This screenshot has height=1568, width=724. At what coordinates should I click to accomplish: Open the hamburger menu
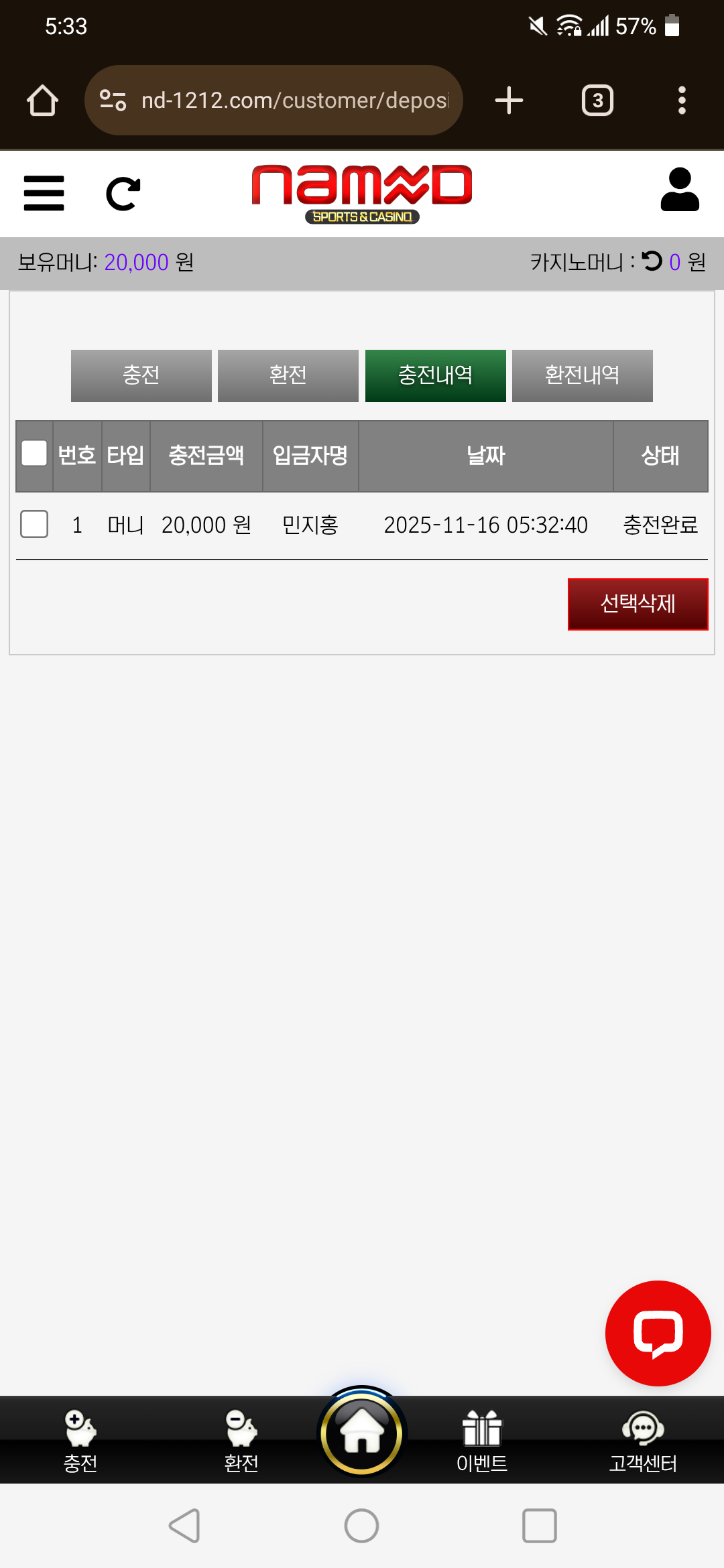pyautogui.click(x=44, y=194)
